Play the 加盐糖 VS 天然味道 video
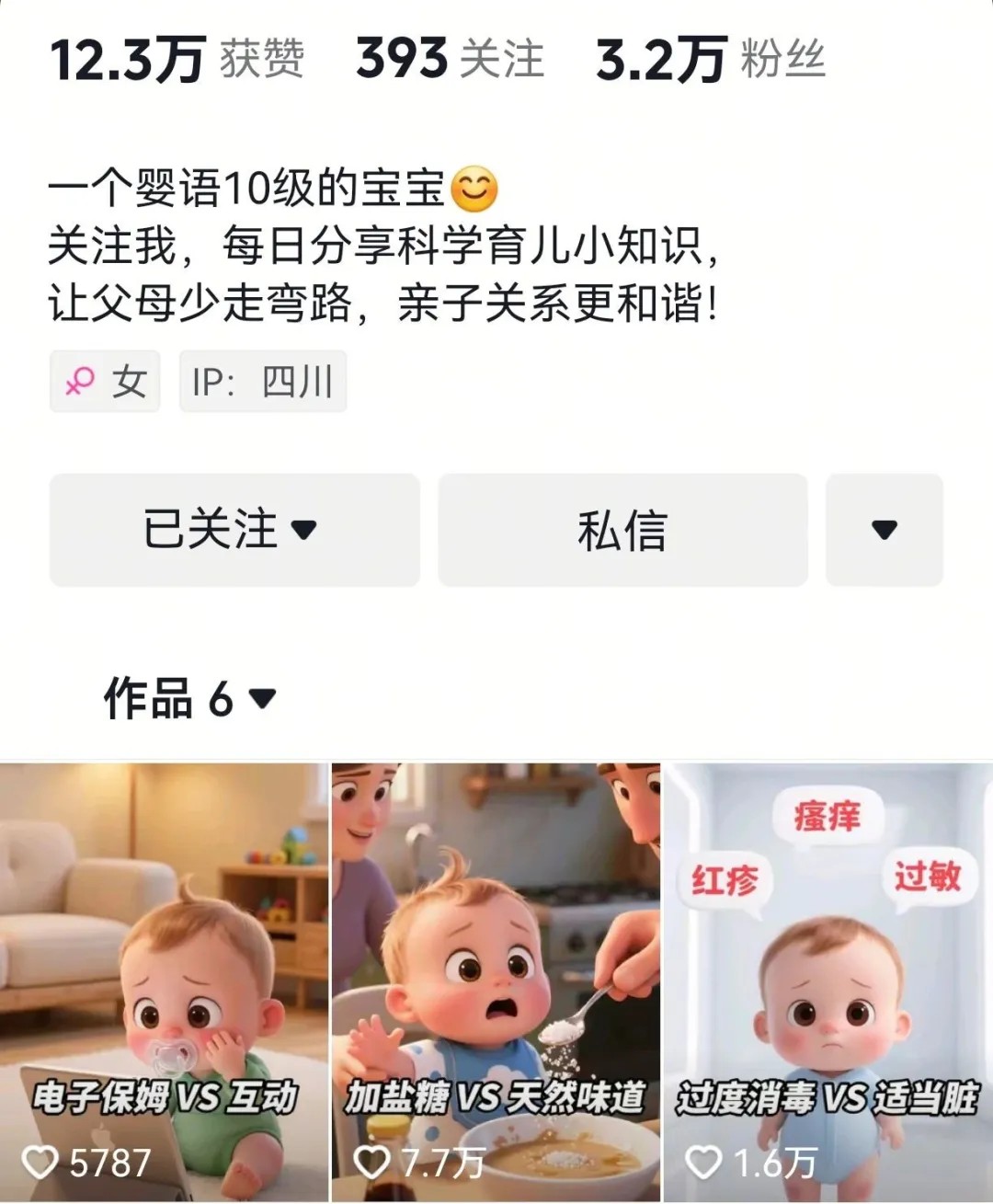Viewport: 993px width, 1204px height. tap(496, 980)
